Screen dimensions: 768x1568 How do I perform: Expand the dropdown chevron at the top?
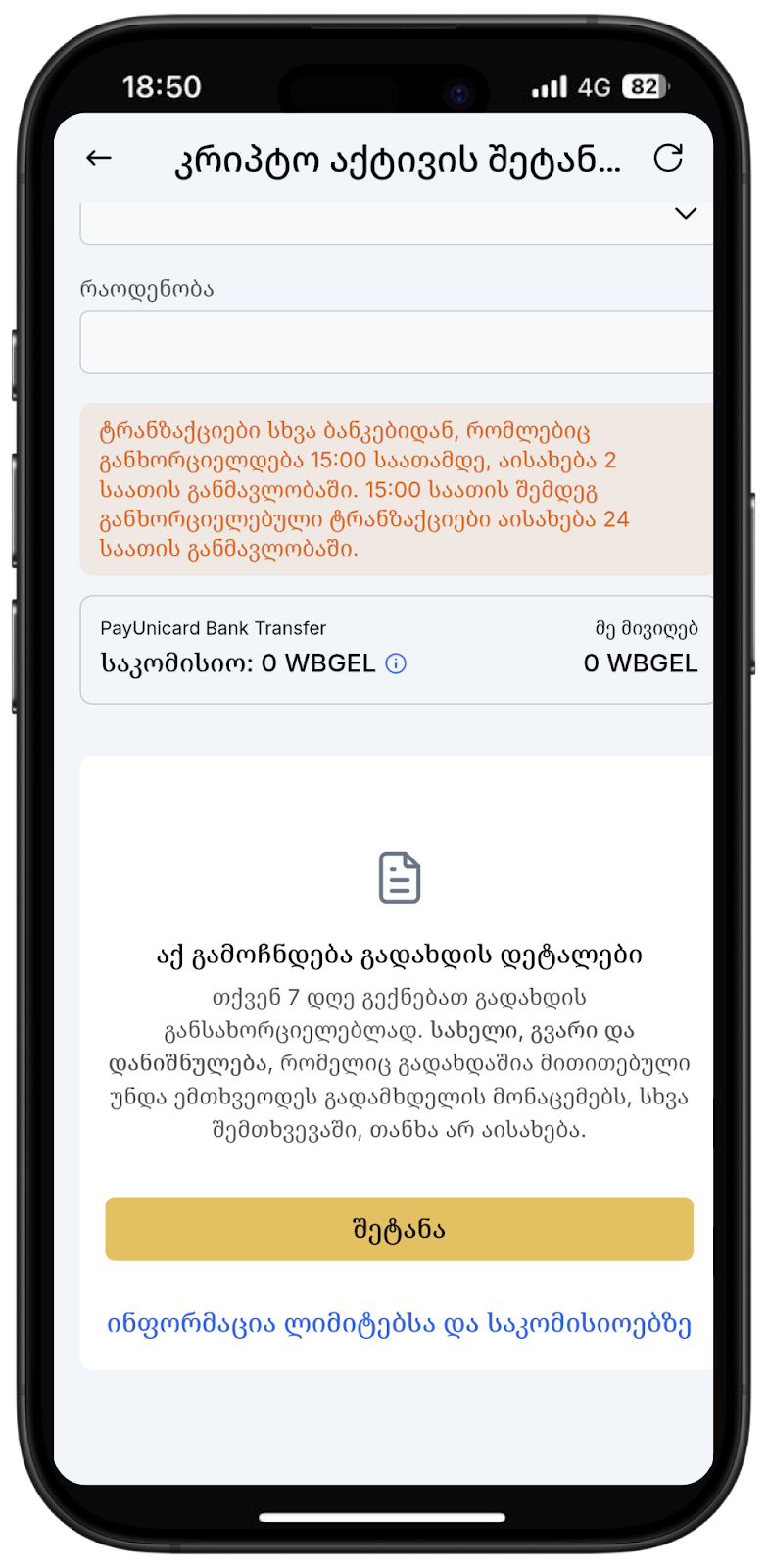(686, 213)
